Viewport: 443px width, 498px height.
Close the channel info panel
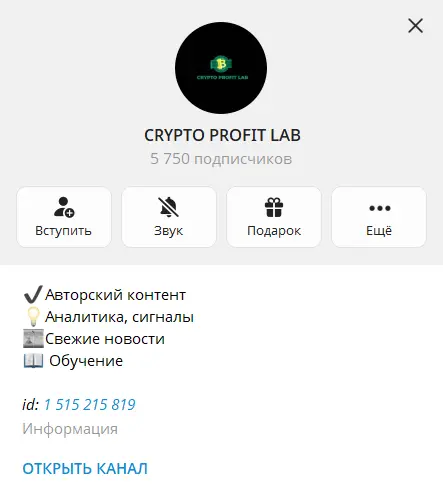(415, 26)
